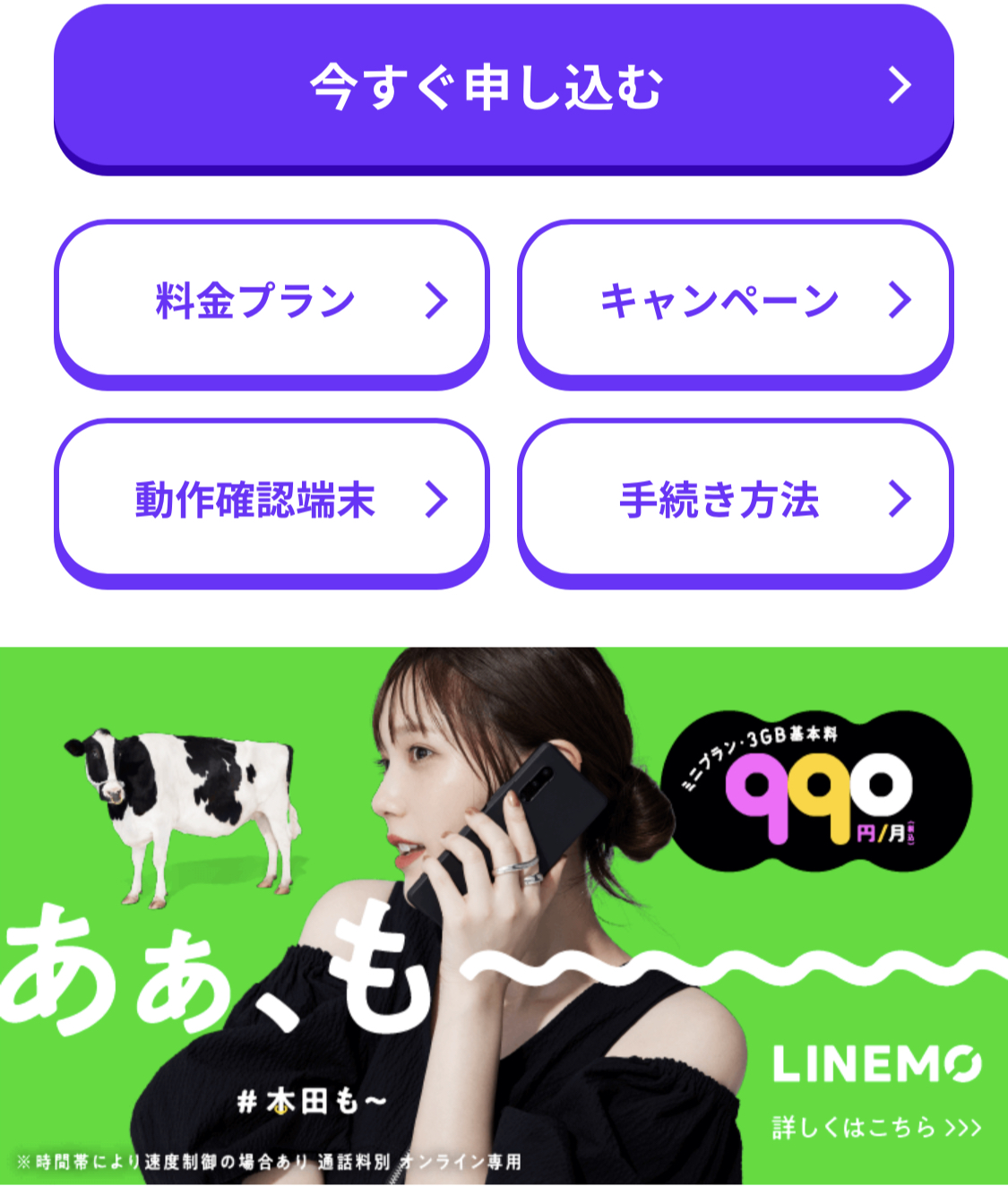This screenshot has width=1008, height=1186.
Task: Open 手続き方法 procedure guide
Action: click(735, 499)
